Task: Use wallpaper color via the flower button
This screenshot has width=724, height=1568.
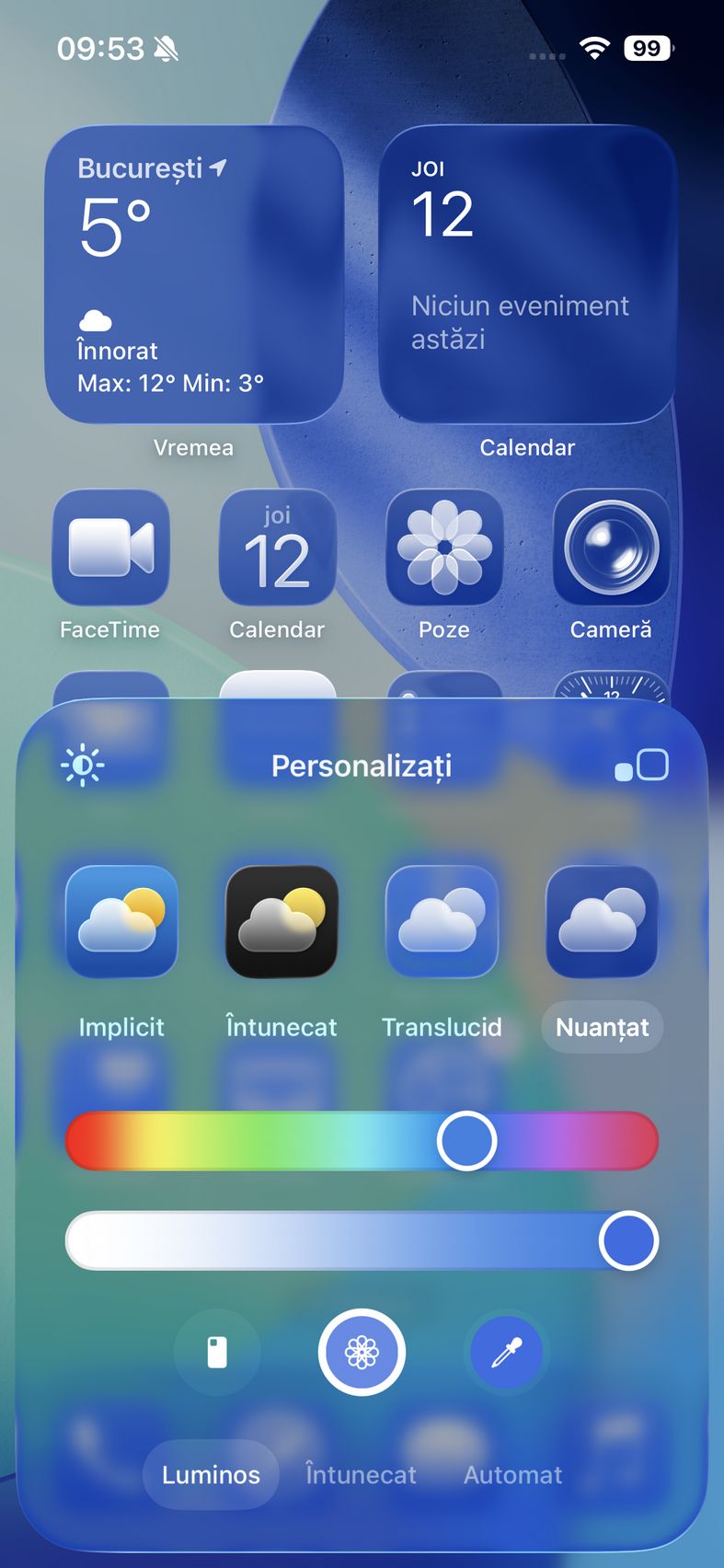Action: (x=362, y=1353)
